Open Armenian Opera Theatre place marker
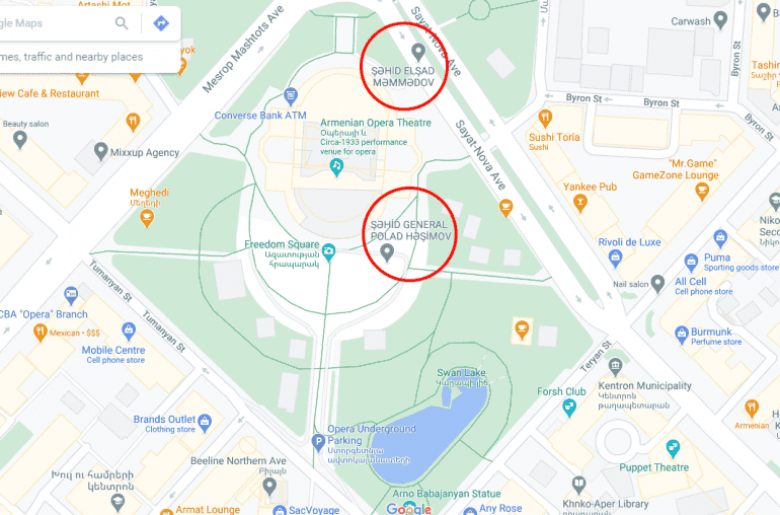The image size is (780, 515). click(336, 165)
